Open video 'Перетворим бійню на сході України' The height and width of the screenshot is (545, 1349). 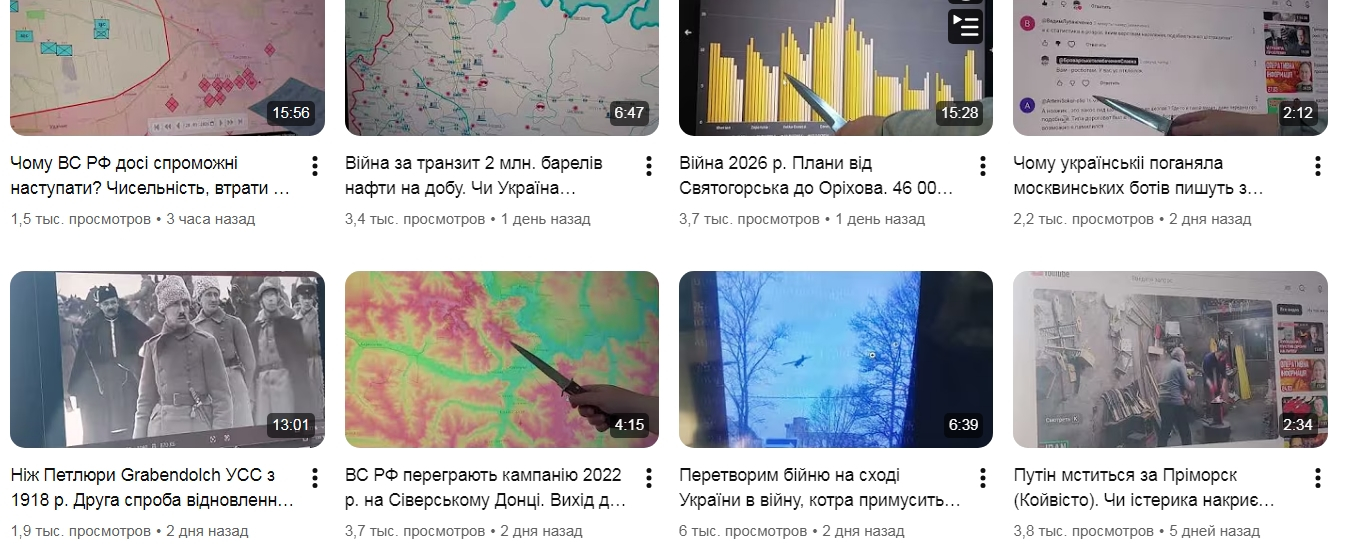817,486
